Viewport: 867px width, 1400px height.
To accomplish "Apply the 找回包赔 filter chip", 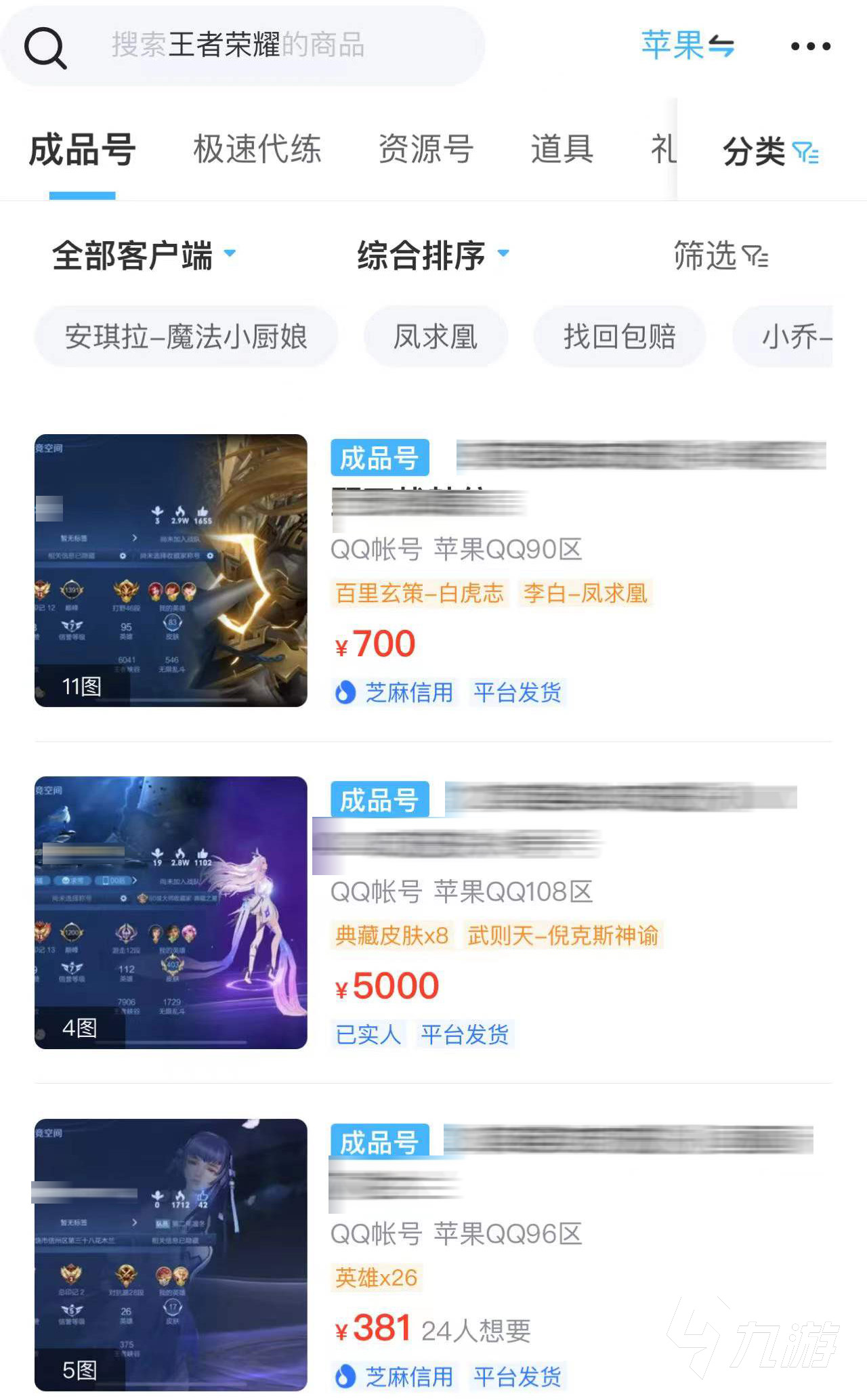I will click(x=619, y=337).
